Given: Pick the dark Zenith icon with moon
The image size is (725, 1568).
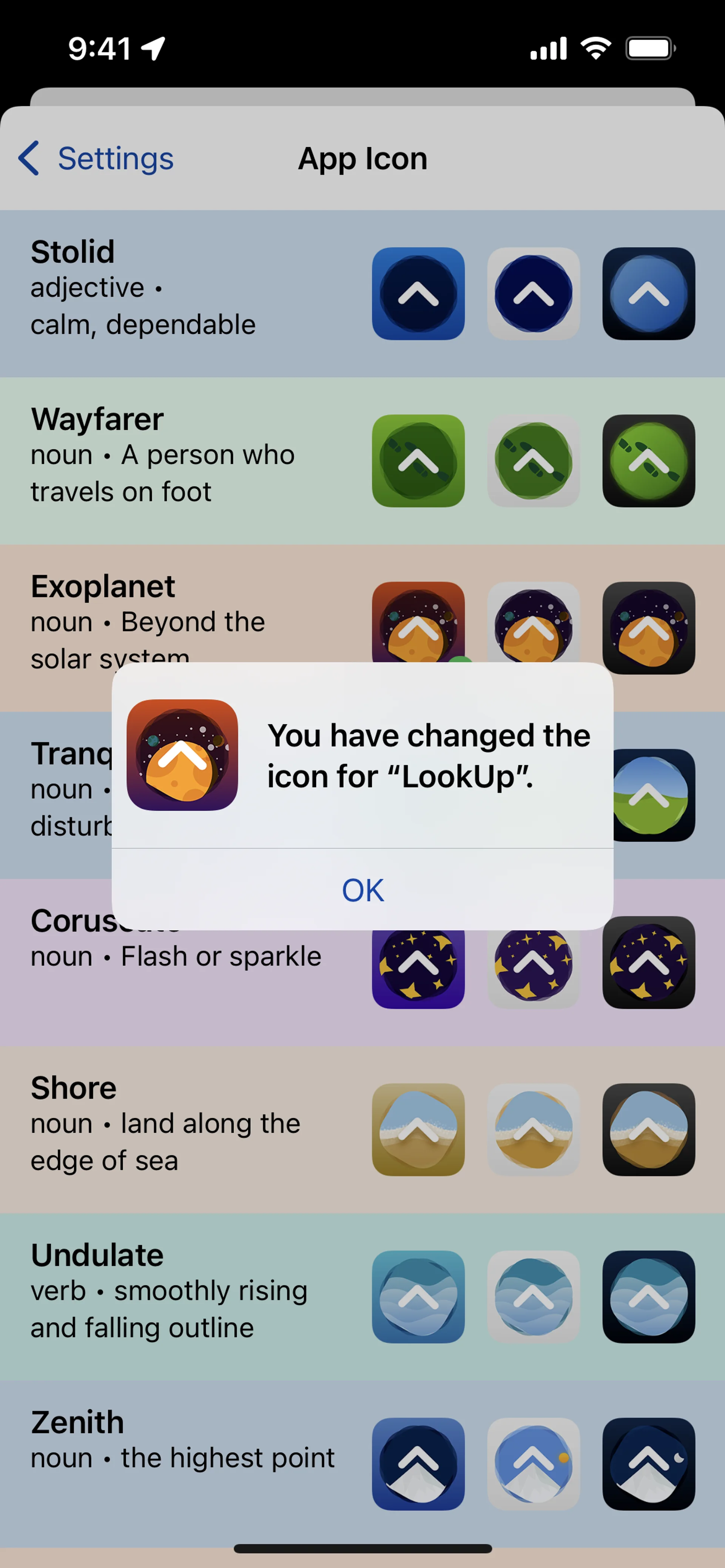Looking at the screenshot, I should click(x=648, y=1464).
